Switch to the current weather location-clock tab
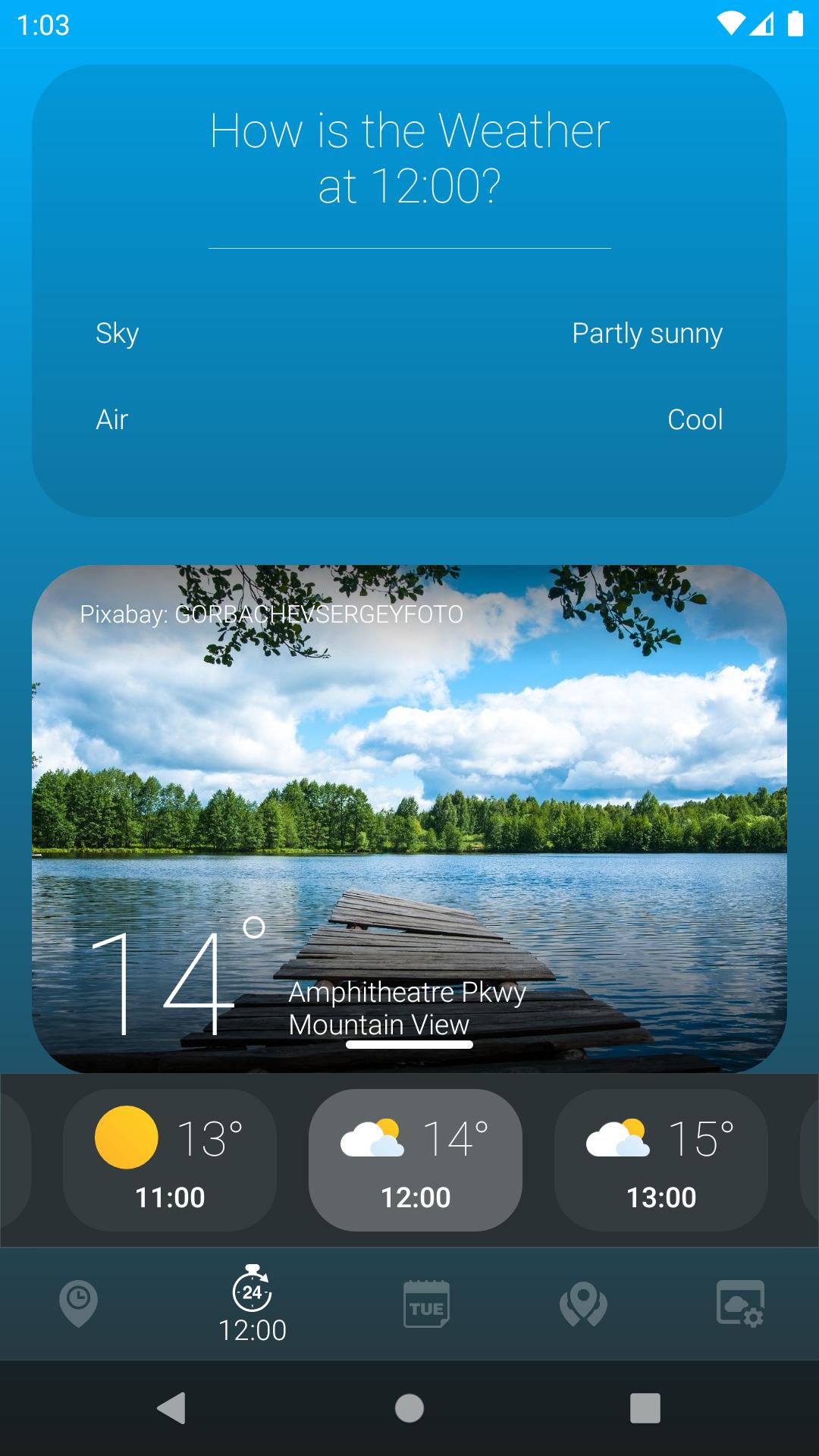 point(78,1304)
